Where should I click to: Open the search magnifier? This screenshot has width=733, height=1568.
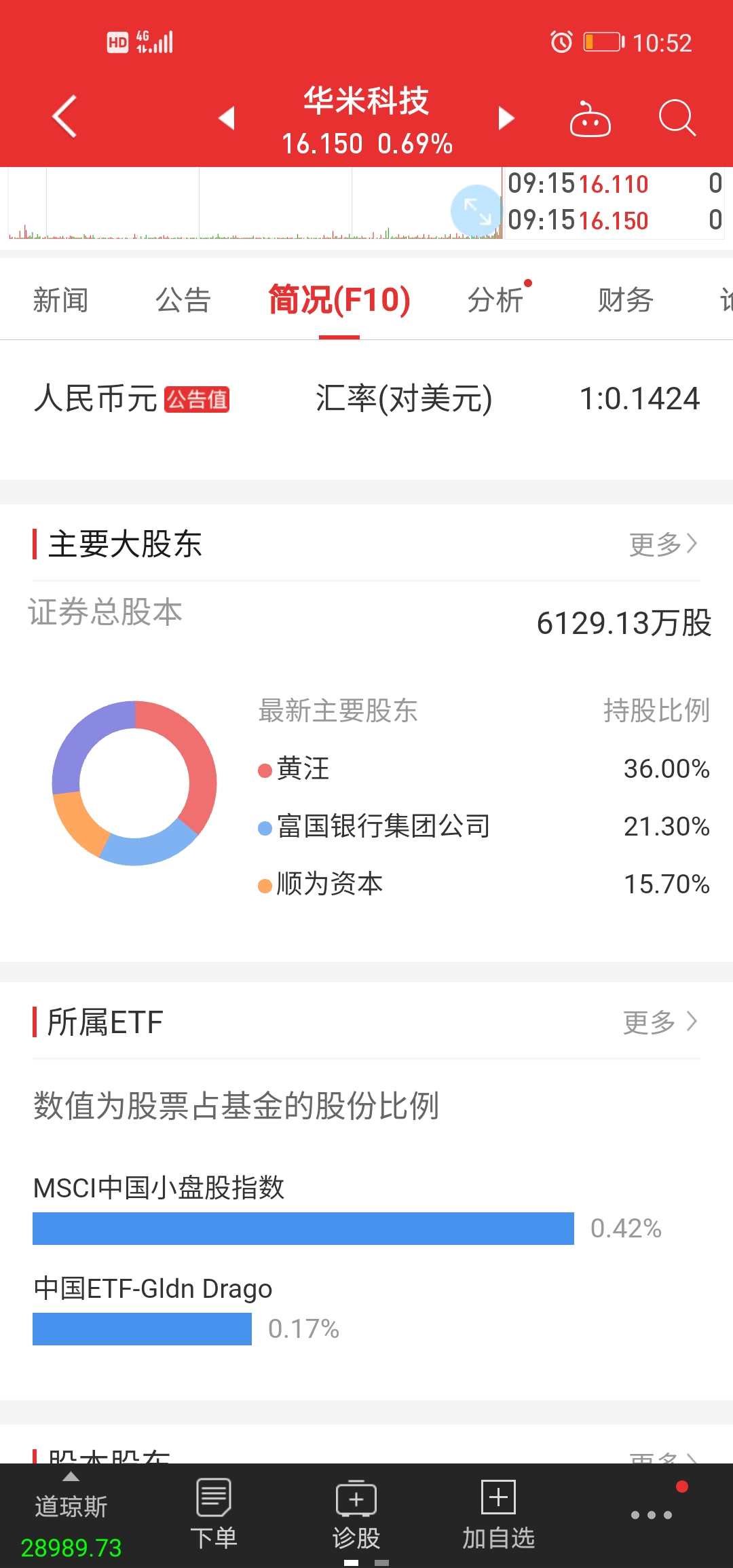677,118
